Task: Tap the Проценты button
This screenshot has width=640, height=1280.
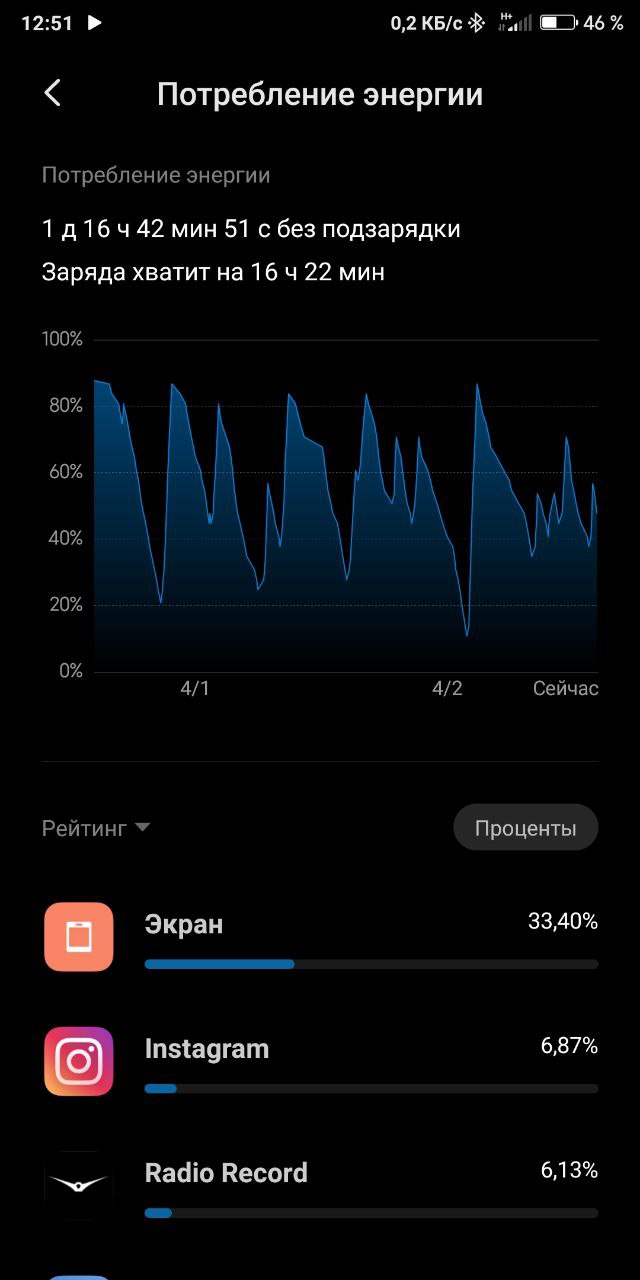Action: [x=526, y=828]
